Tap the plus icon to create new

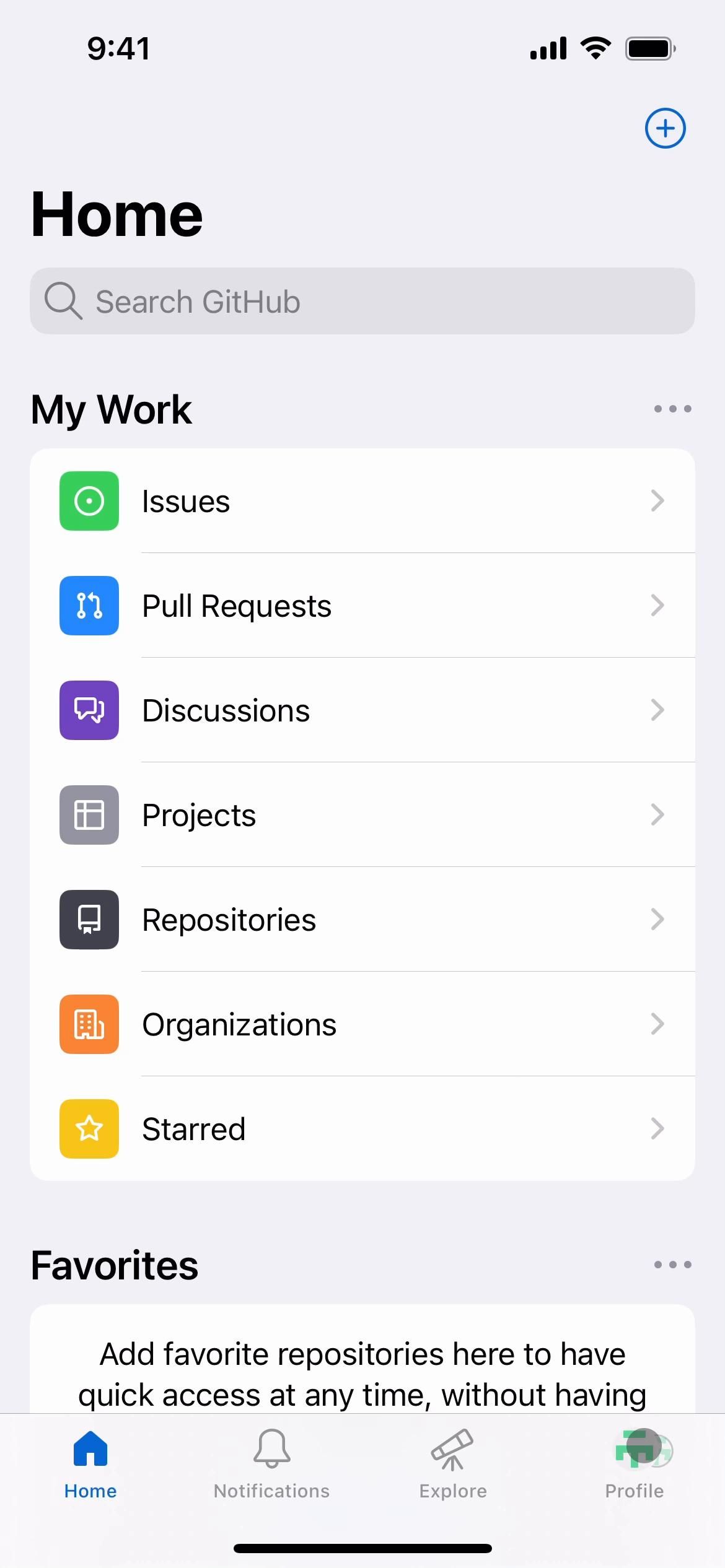[x=665, y=129]
